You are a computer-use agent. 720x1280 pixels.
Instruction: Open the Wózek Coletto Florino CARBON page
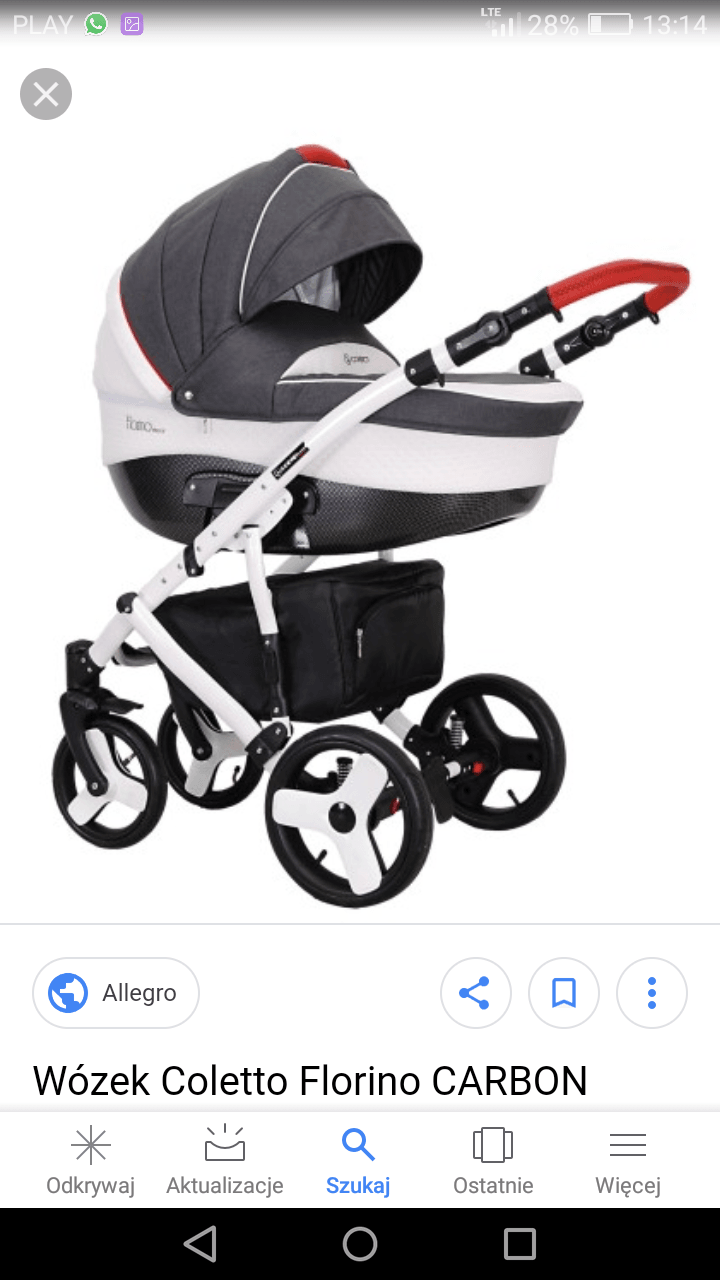[310, 1081]
